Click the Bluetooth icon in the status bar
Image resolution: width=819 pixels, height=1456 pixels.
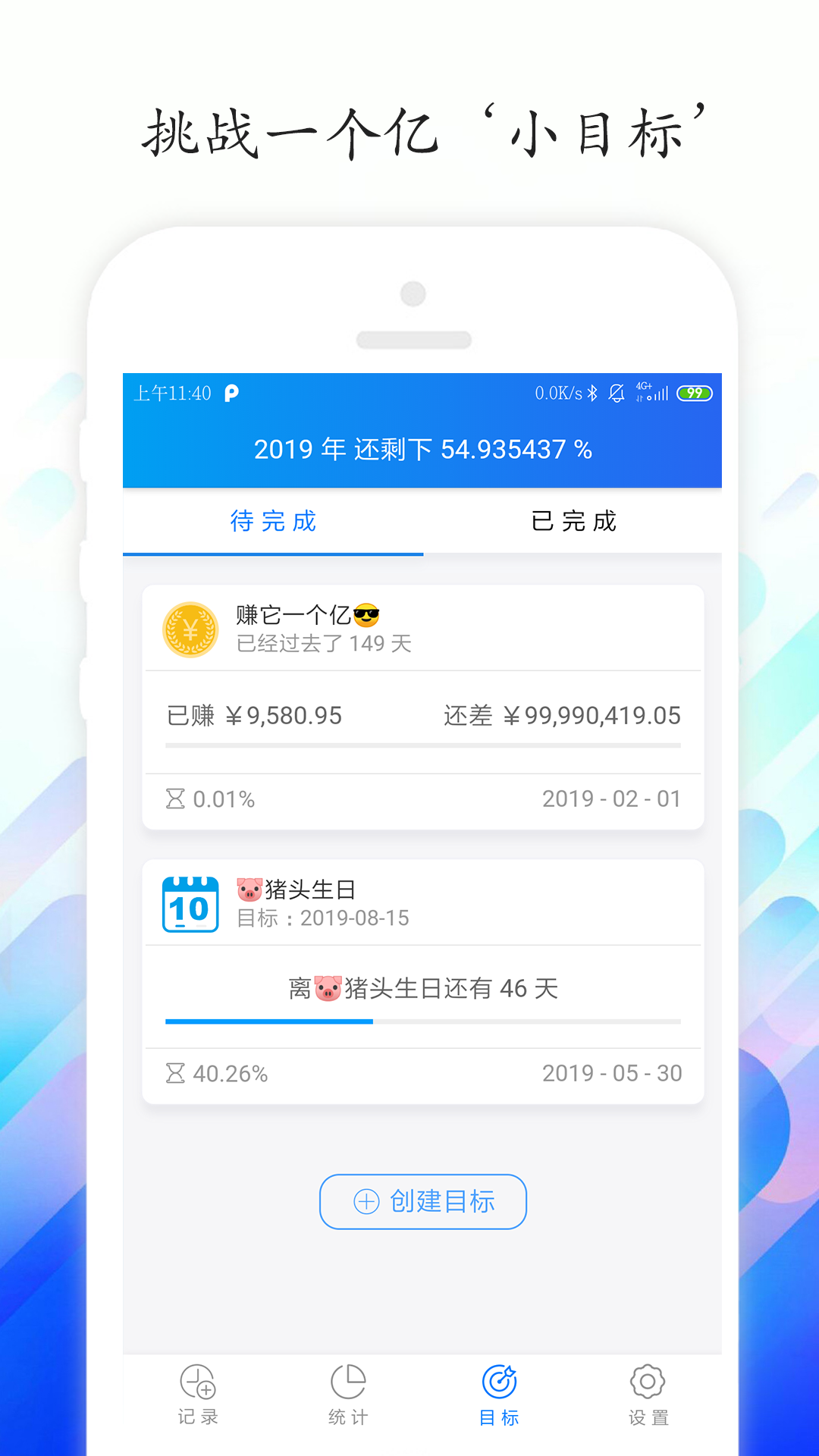594,393
